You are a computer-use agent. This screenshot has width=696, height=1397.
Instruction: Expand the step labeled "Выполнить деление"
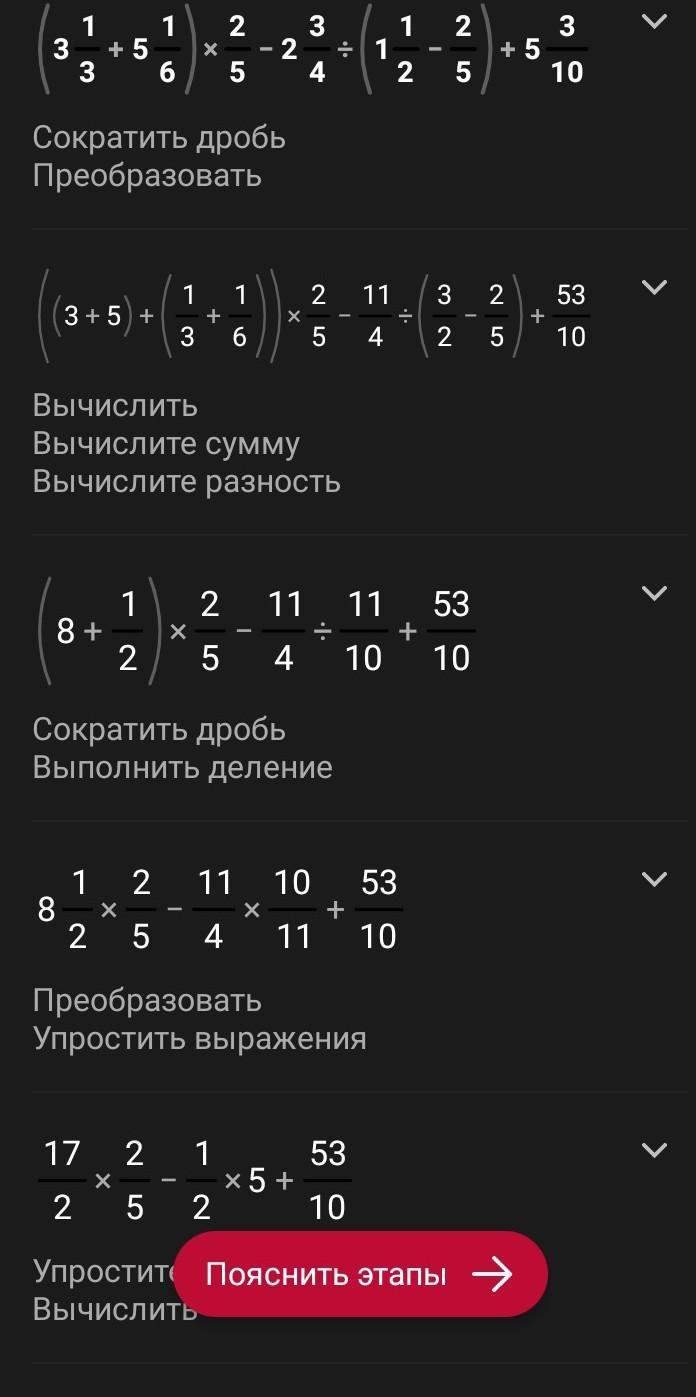[x=654, y=594]
